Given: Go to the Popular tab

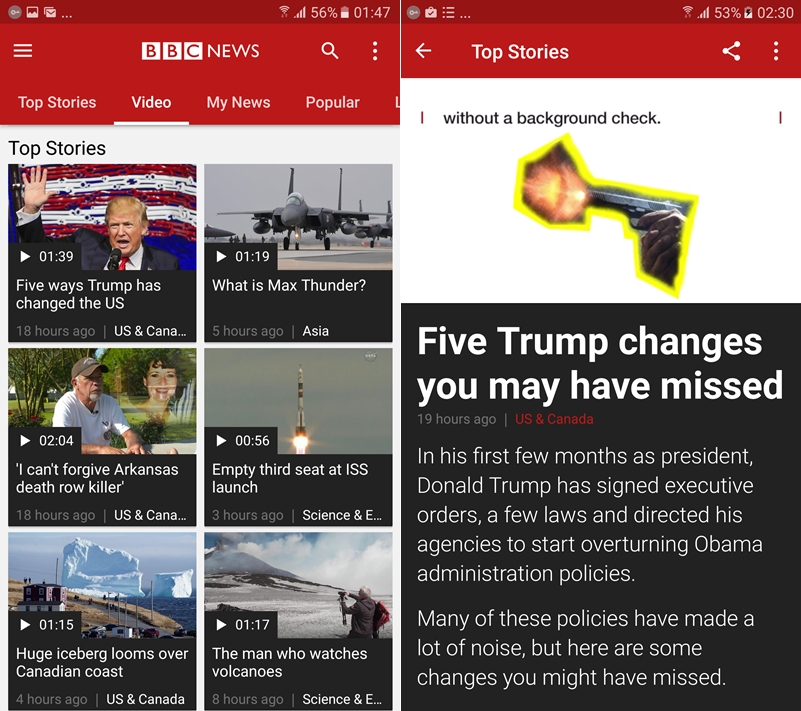Looking at the screenshot, I should (332, 102).
